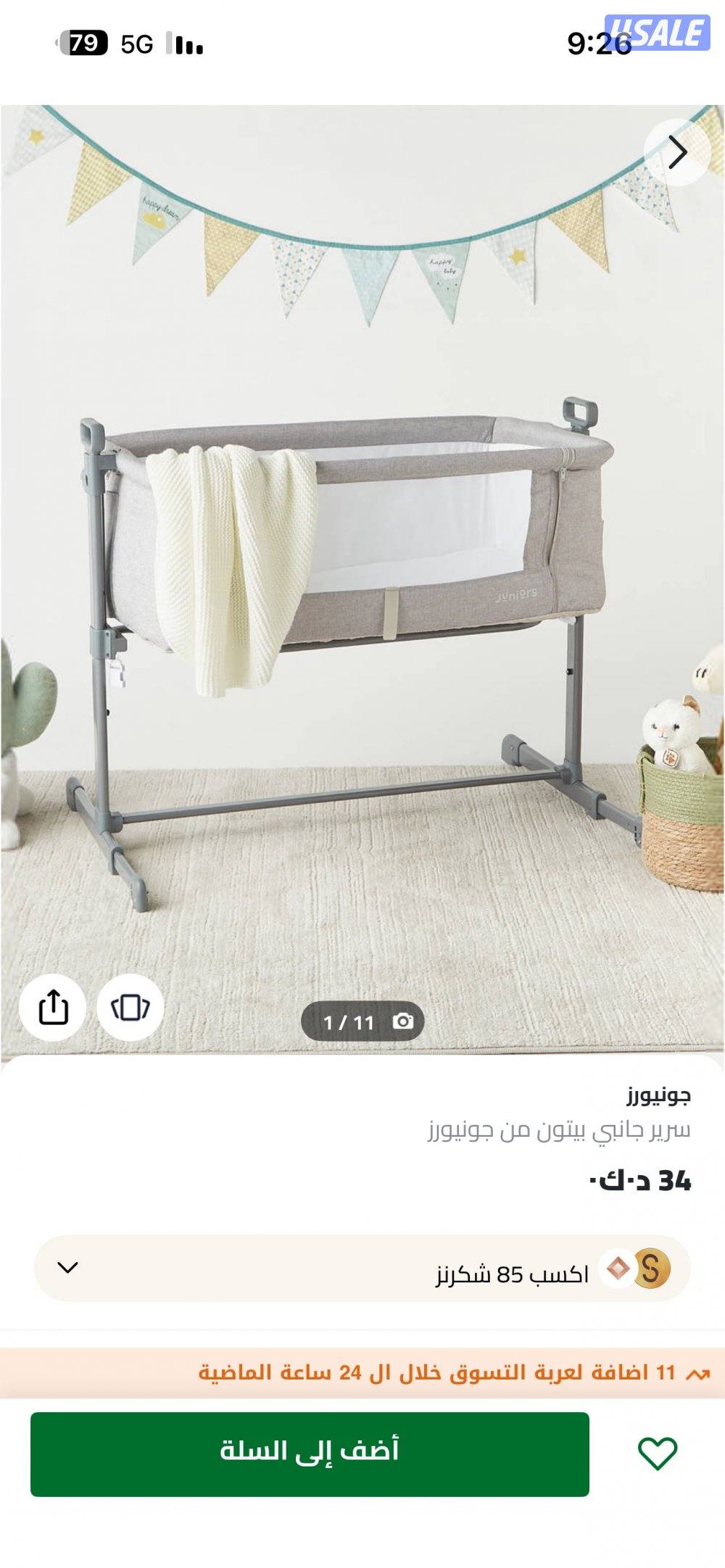Viewport: 725px width, 1568px height.
Task: Tap أضف إلى السلة to add to cart
Action: pos(310,1451)
